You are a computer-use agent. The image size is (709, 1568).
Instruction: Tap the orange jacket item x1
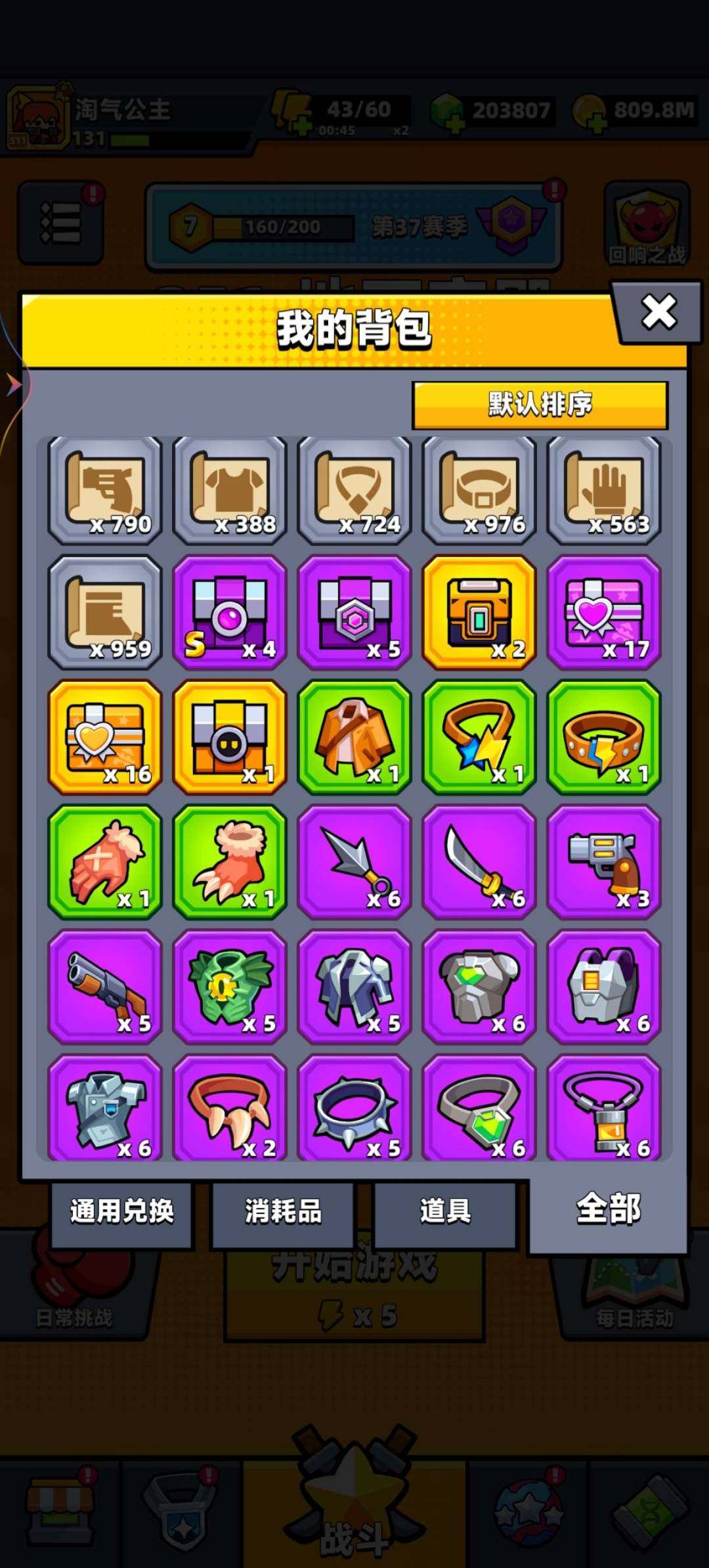point(354,737)
